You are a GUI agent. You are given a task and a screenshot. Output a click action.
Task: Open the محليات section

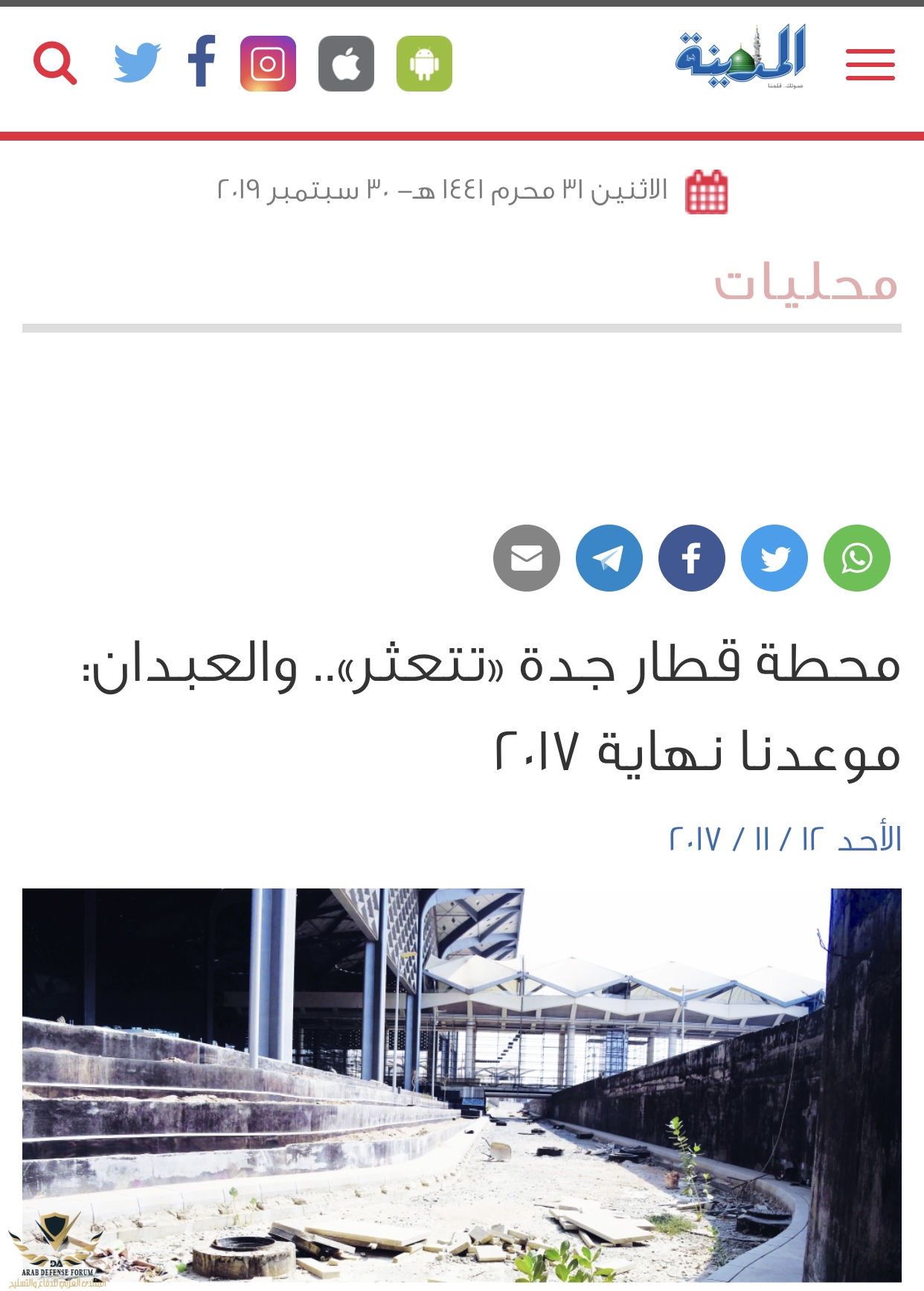806,282
